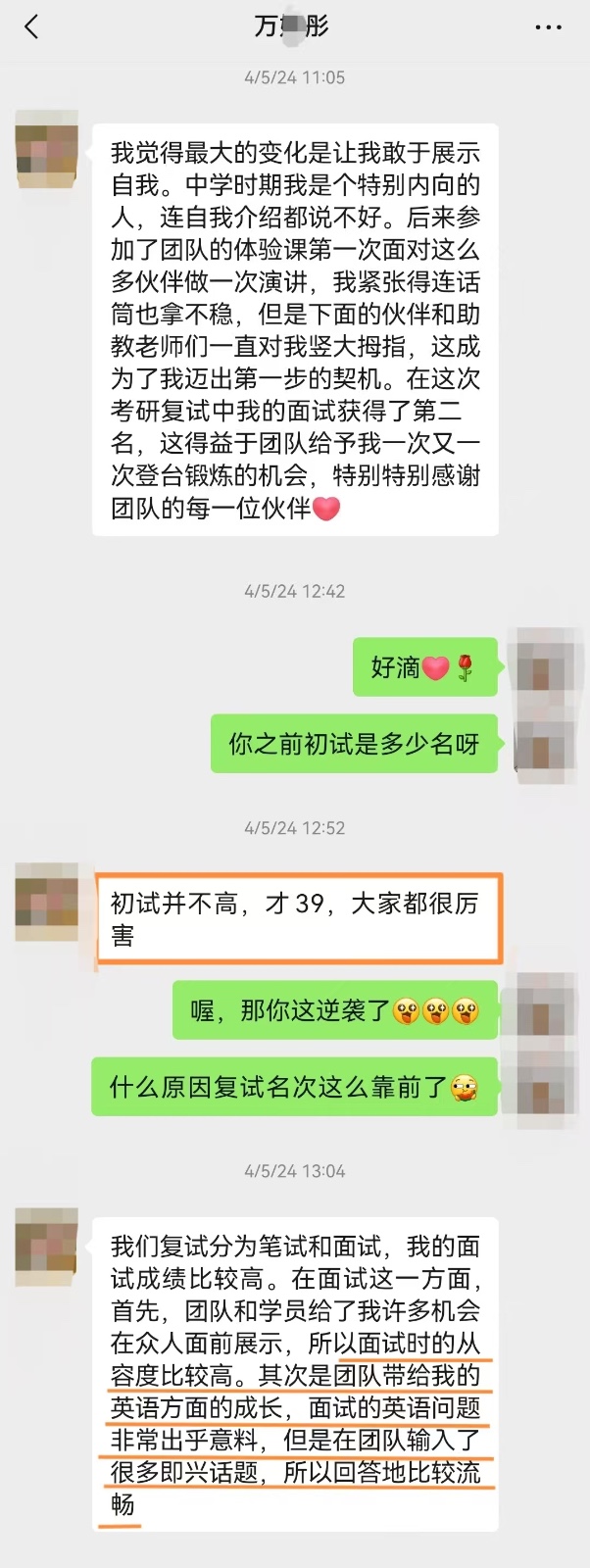Screen dimensions: 590x1568
Task: Go back to the chat list
Action: click(32, 27)
